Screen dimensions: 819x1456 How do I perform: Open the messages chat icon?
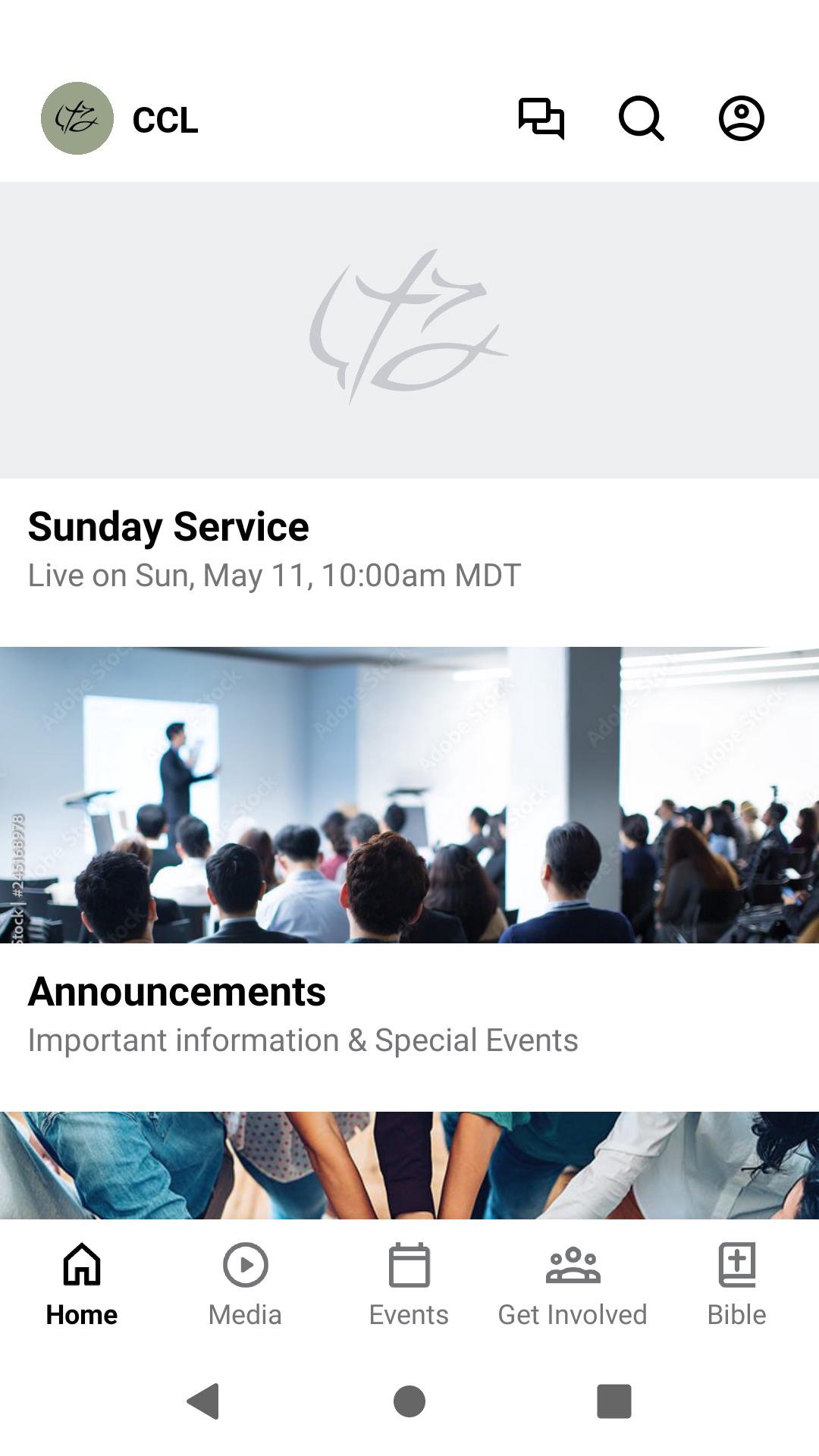(x=541, y=118)
